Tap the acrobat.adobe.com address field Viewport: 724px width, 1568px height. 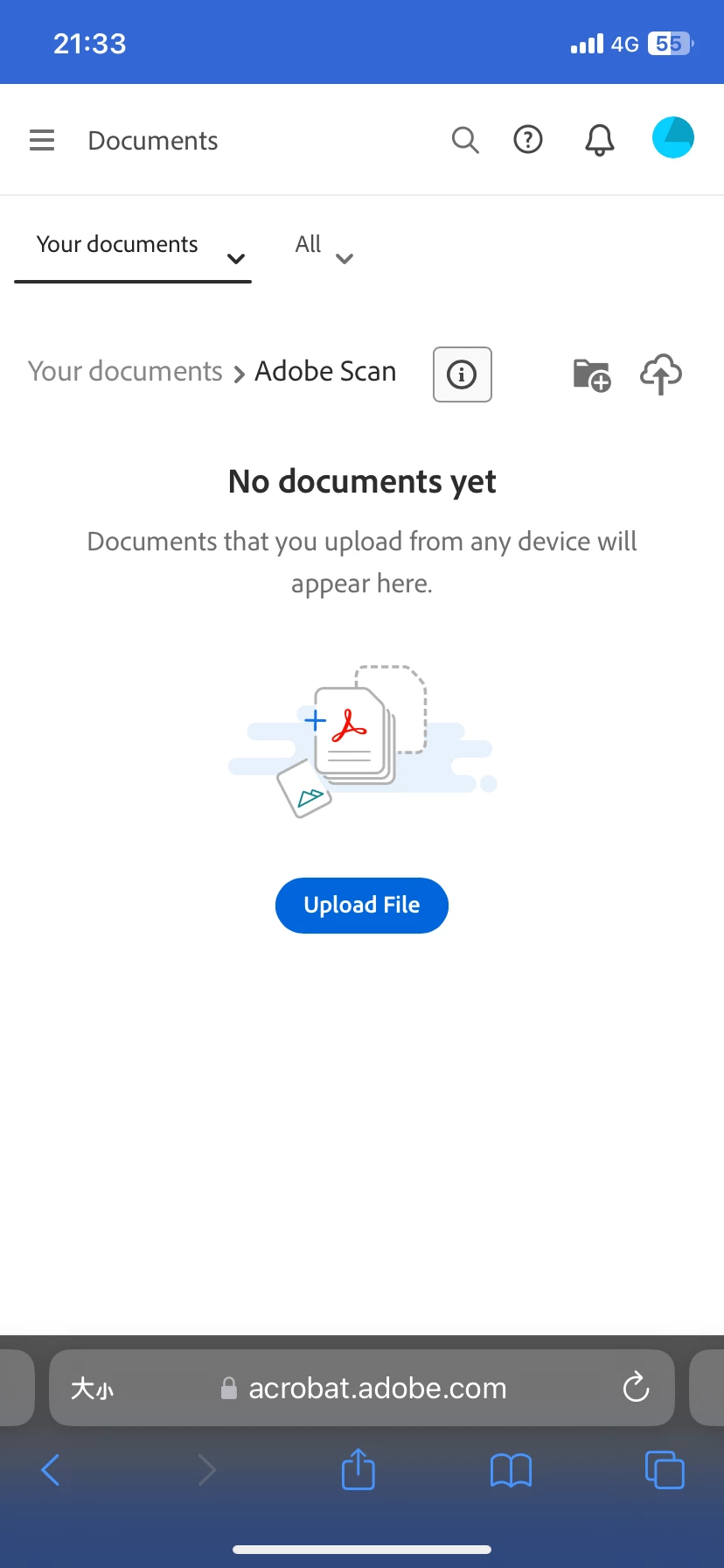pyautogui.click(x=376, y=1389)
